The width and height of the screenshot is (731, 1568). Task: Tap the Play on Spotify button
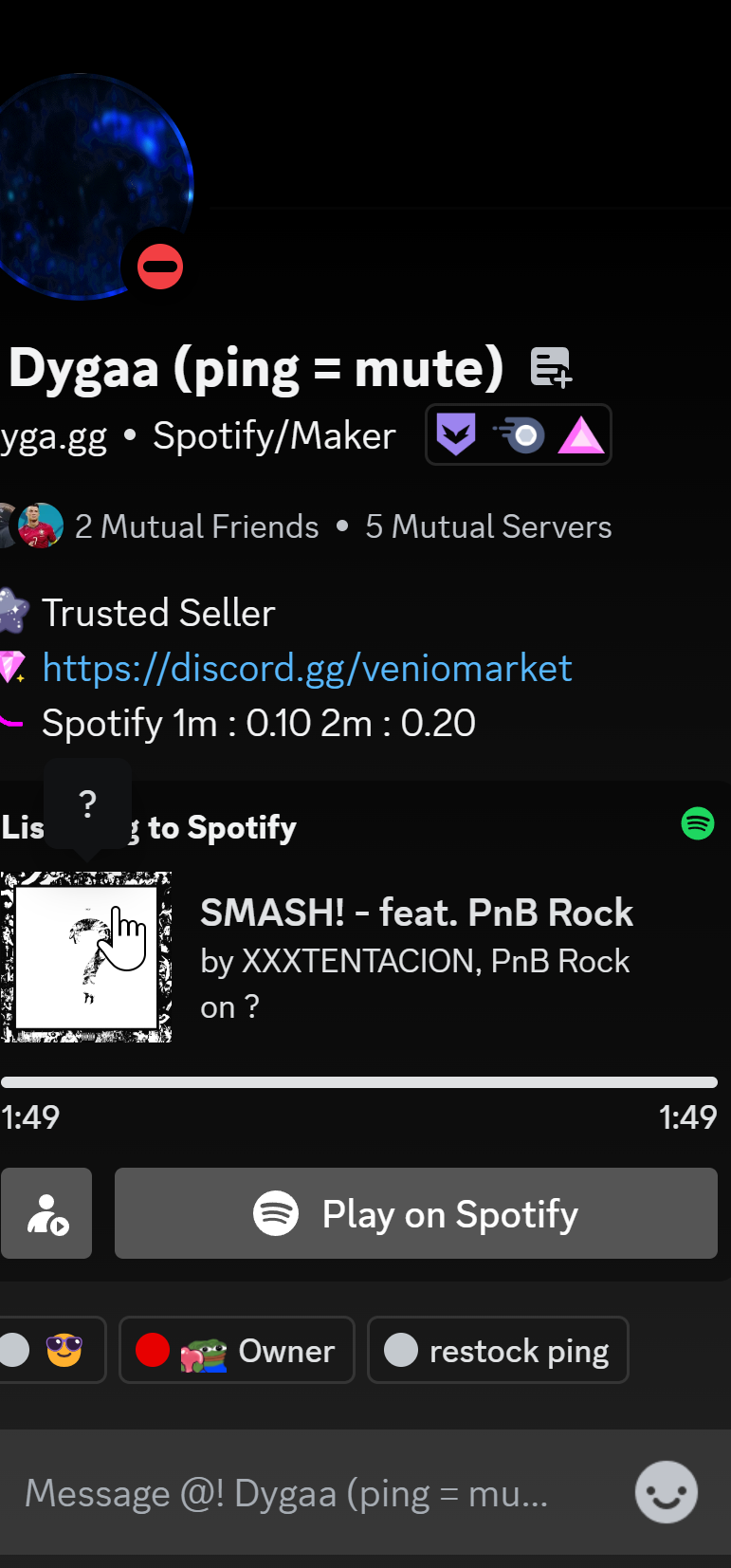[x=415, y=1213]
